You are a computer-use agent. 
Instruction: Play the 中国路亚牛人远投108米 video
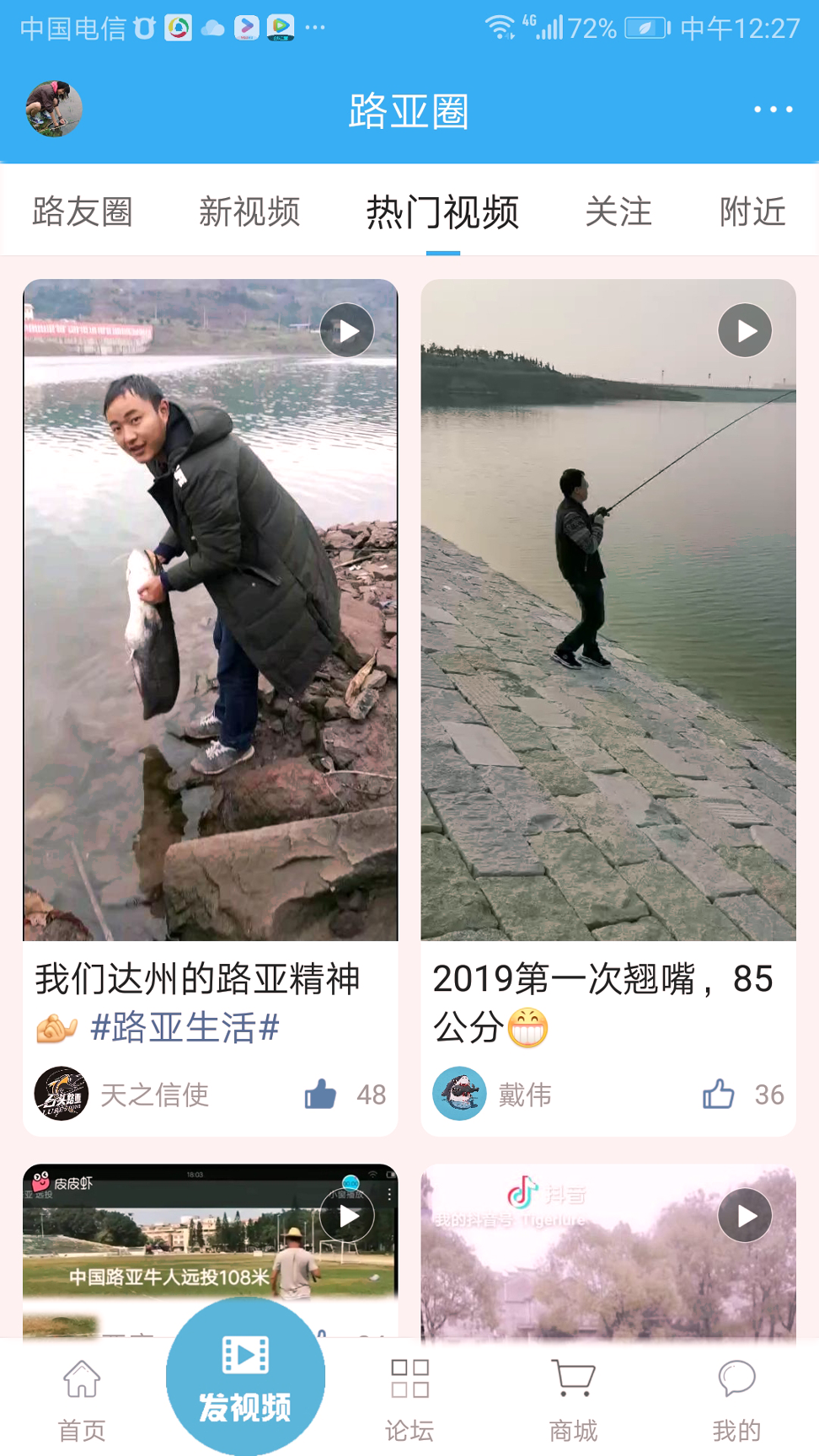pyautogui.click(x=346, y=1216)
